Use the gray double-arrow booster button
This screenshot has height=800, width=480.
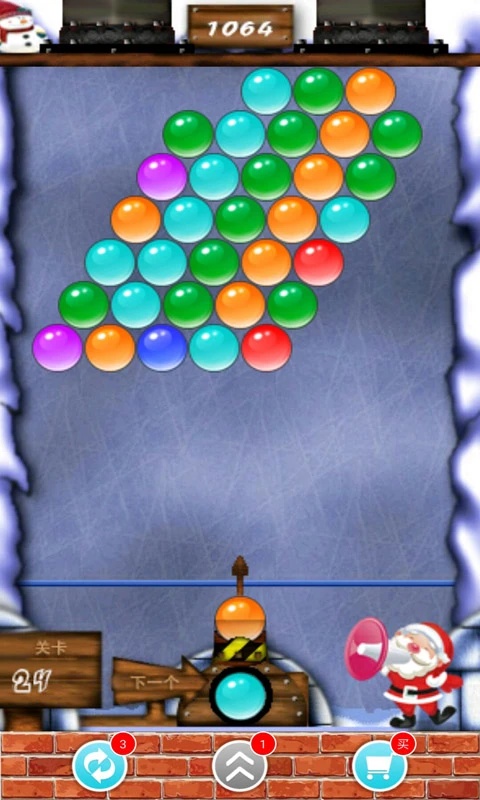[x=240, y=766]
